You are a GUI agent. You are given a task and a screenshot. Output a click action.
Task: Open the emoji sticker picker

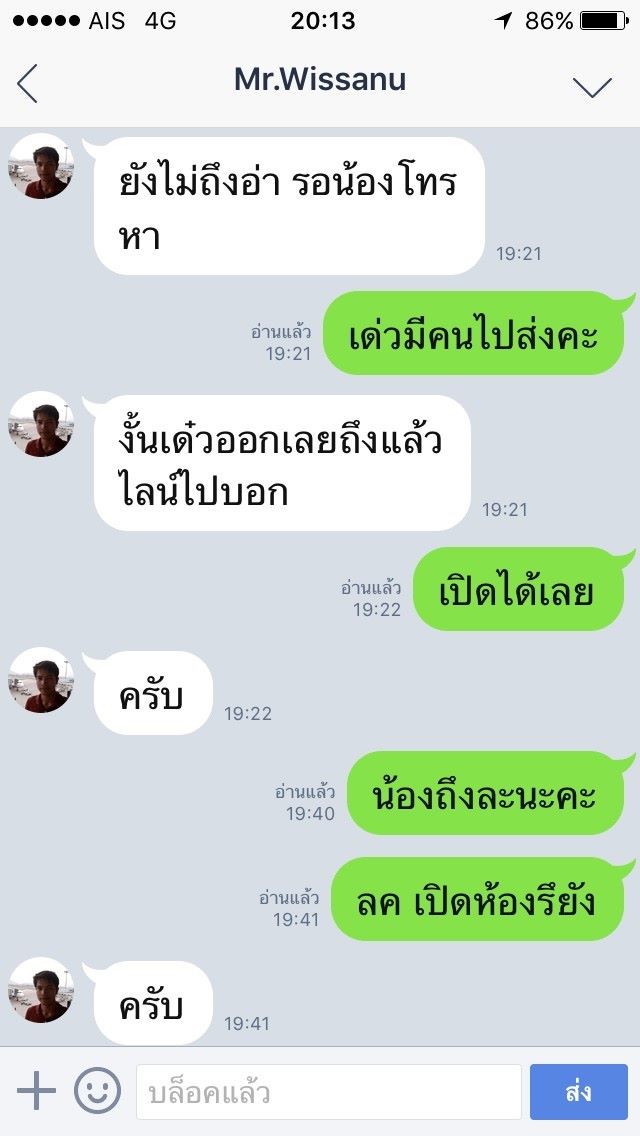coord(97,1090)
